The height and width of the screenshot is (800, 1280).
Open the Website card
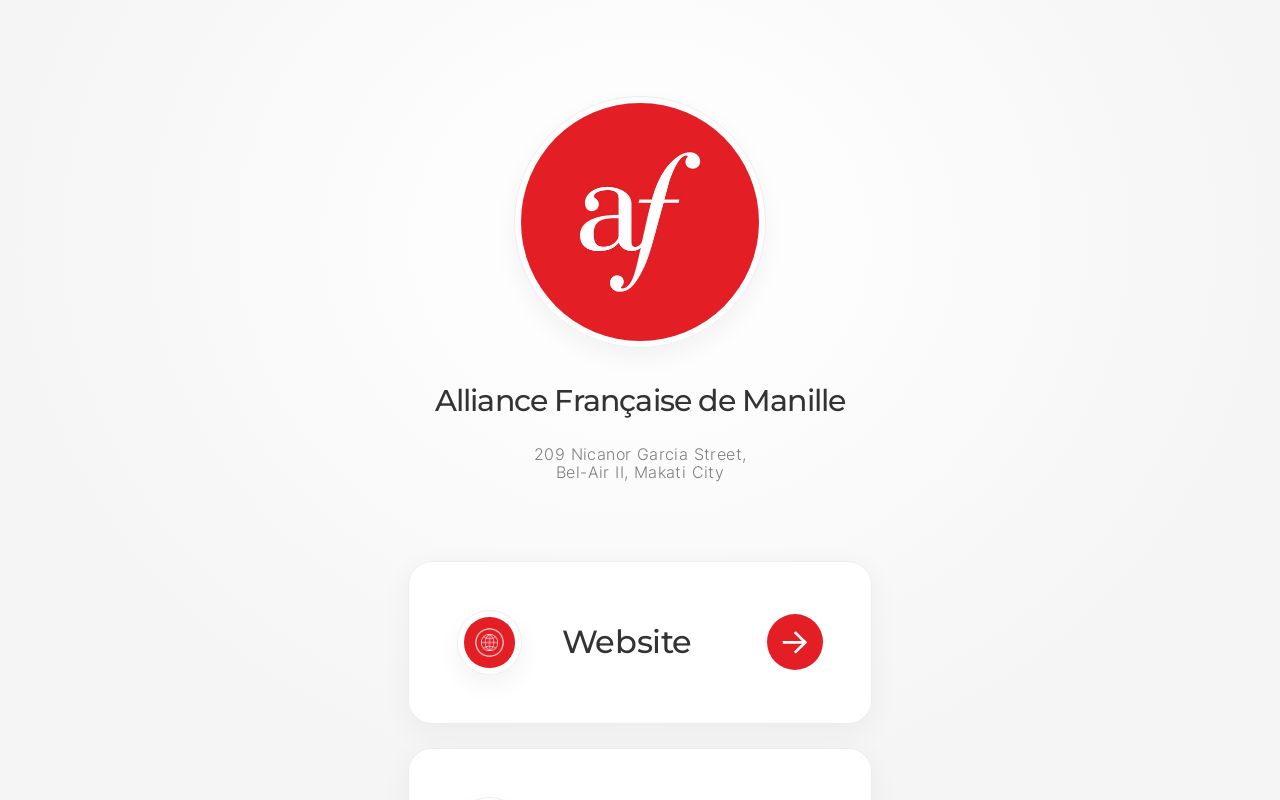(626, 642)
